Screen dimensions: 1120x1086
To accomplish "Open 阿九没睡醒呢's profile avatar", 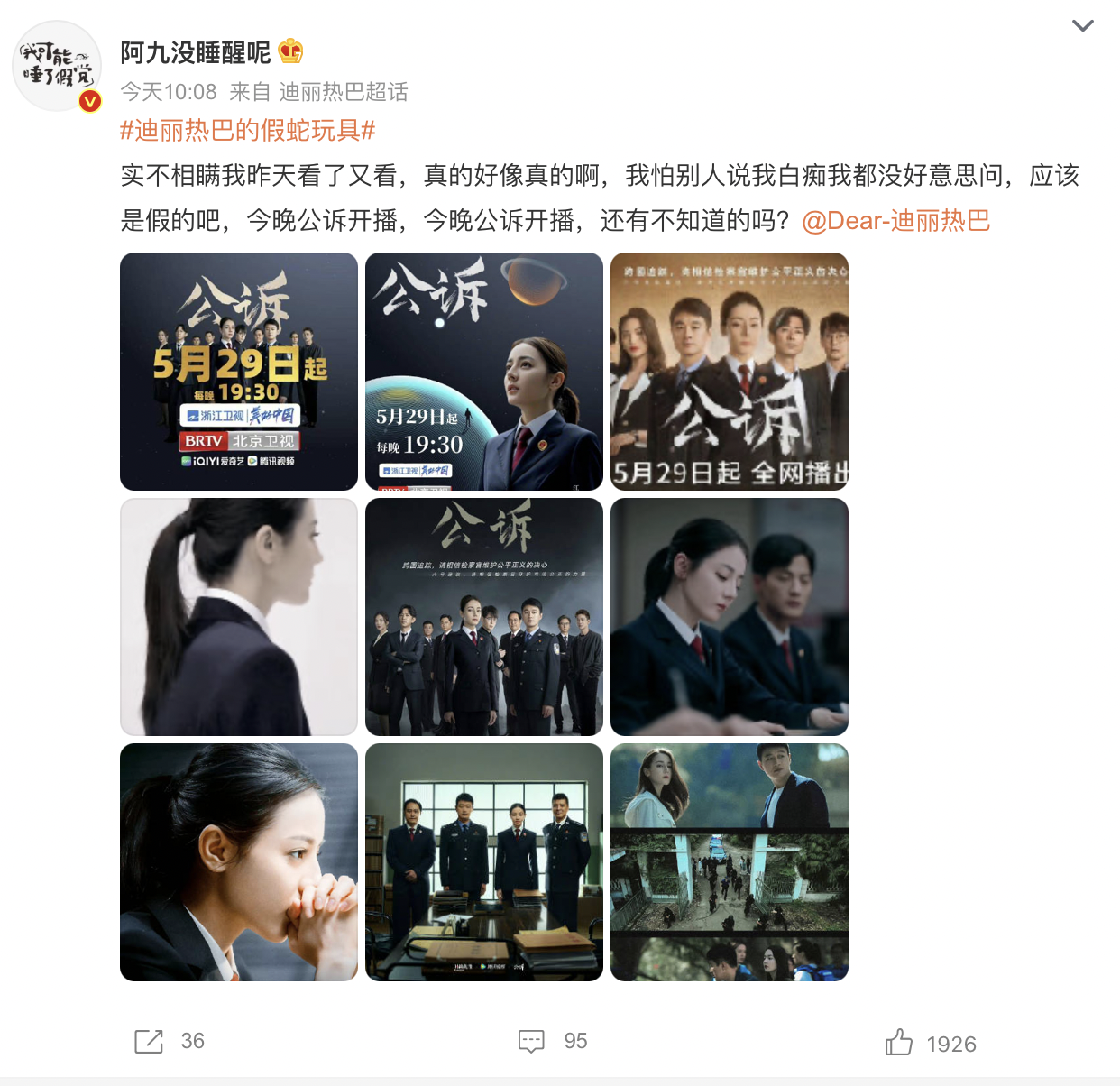I will click(57, 67).
